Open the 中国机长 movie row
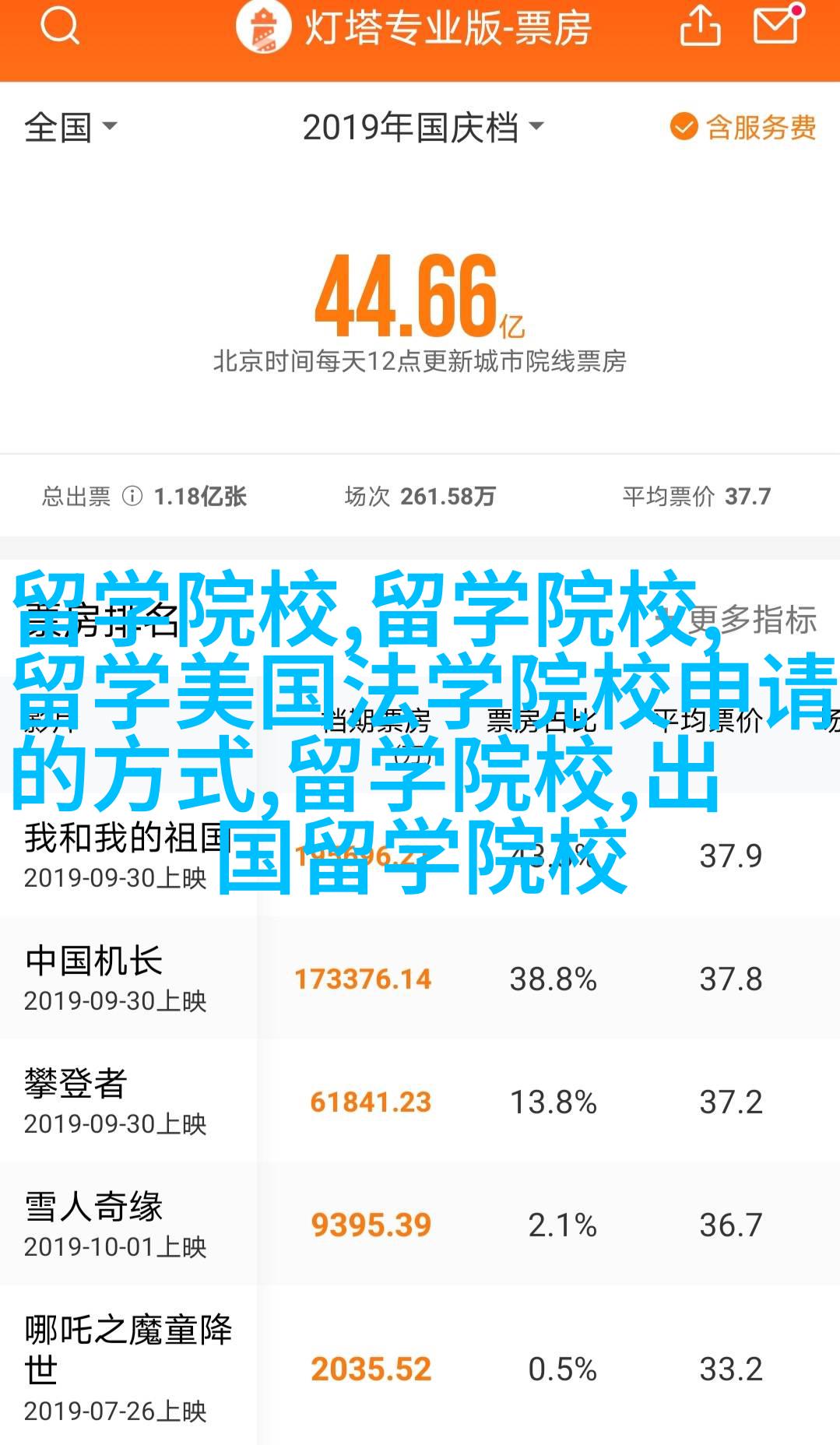The height and width of the screenshot is (1445, 840). coord(420,979)
